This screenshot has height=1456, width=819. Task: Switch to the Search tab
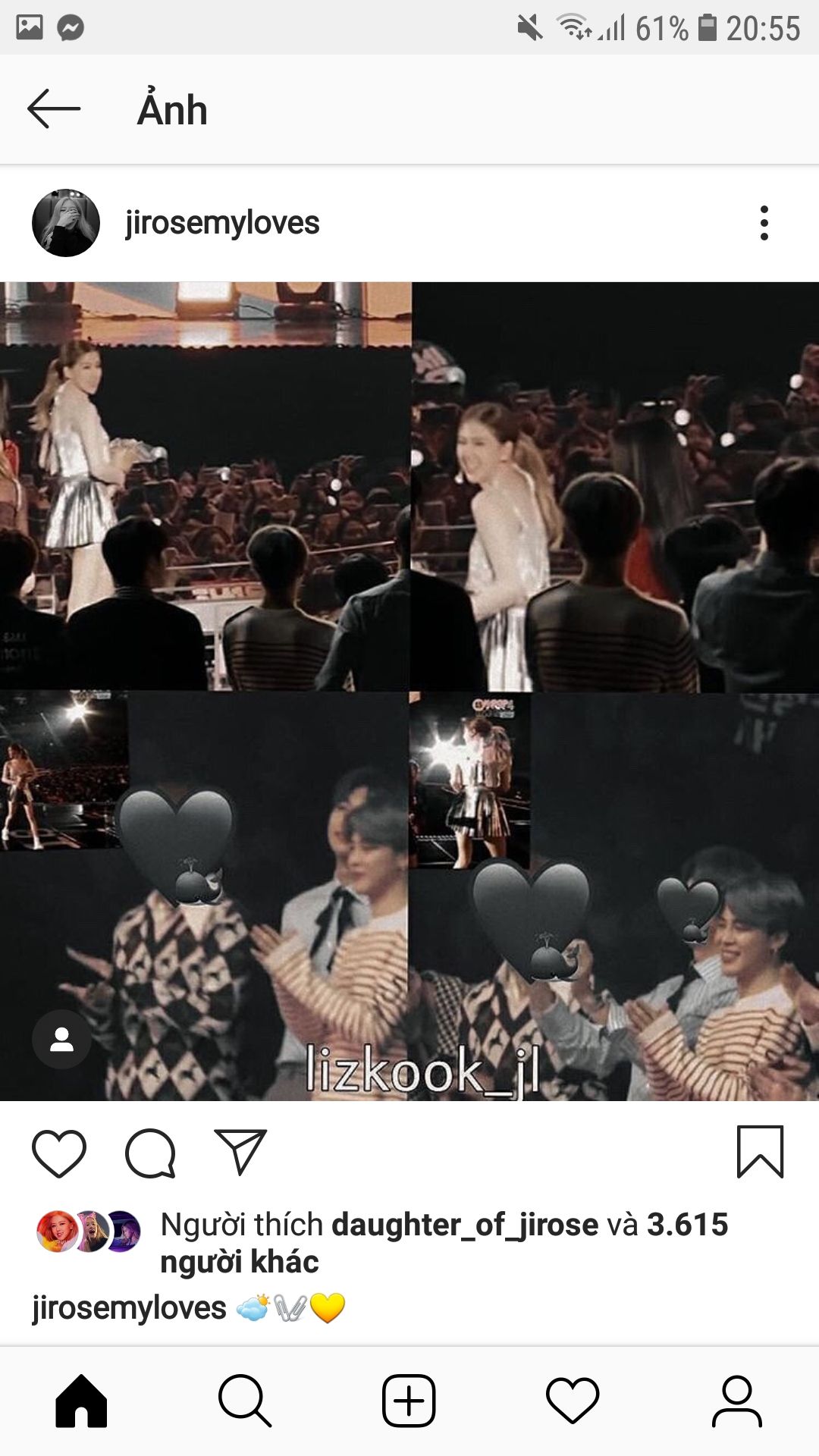point(245,1401)
